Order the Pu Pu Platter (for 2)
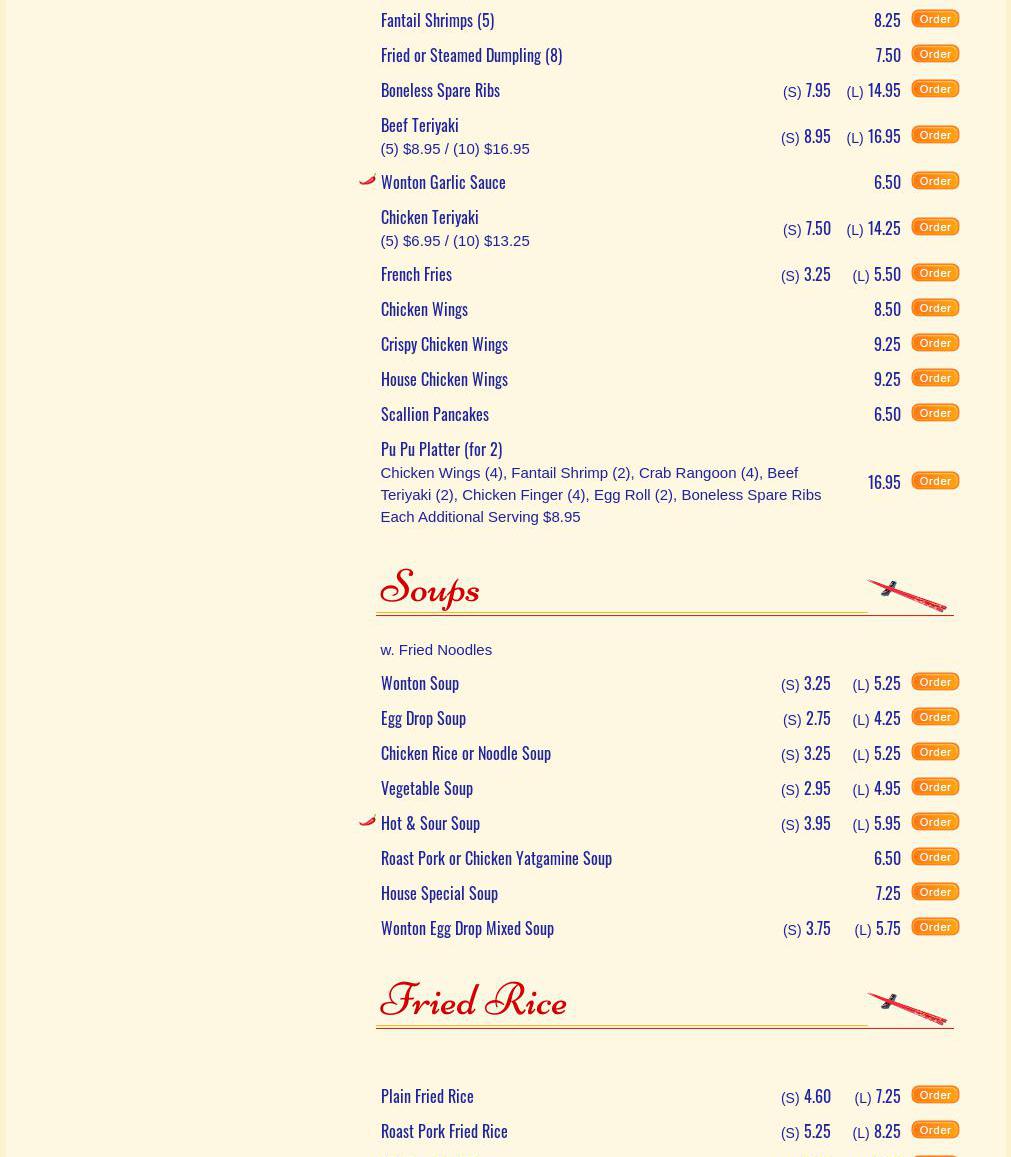This screenshot has width=1011, height=1157. point(935,481)
